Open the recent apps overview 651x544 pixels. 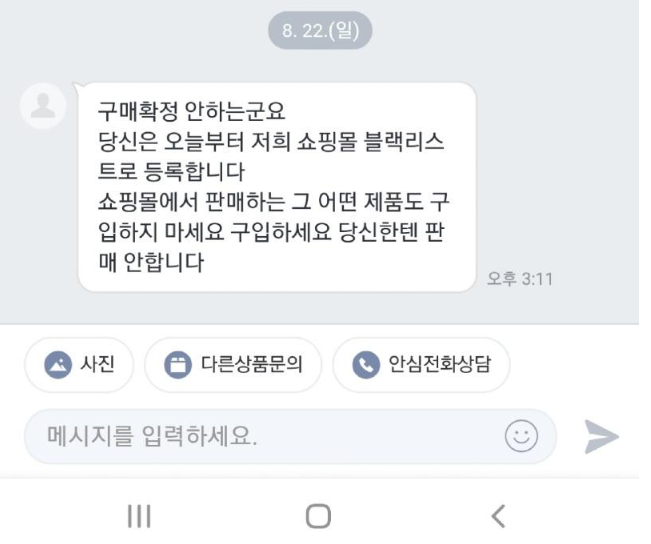pyautogui.click(x=137, y=514)
